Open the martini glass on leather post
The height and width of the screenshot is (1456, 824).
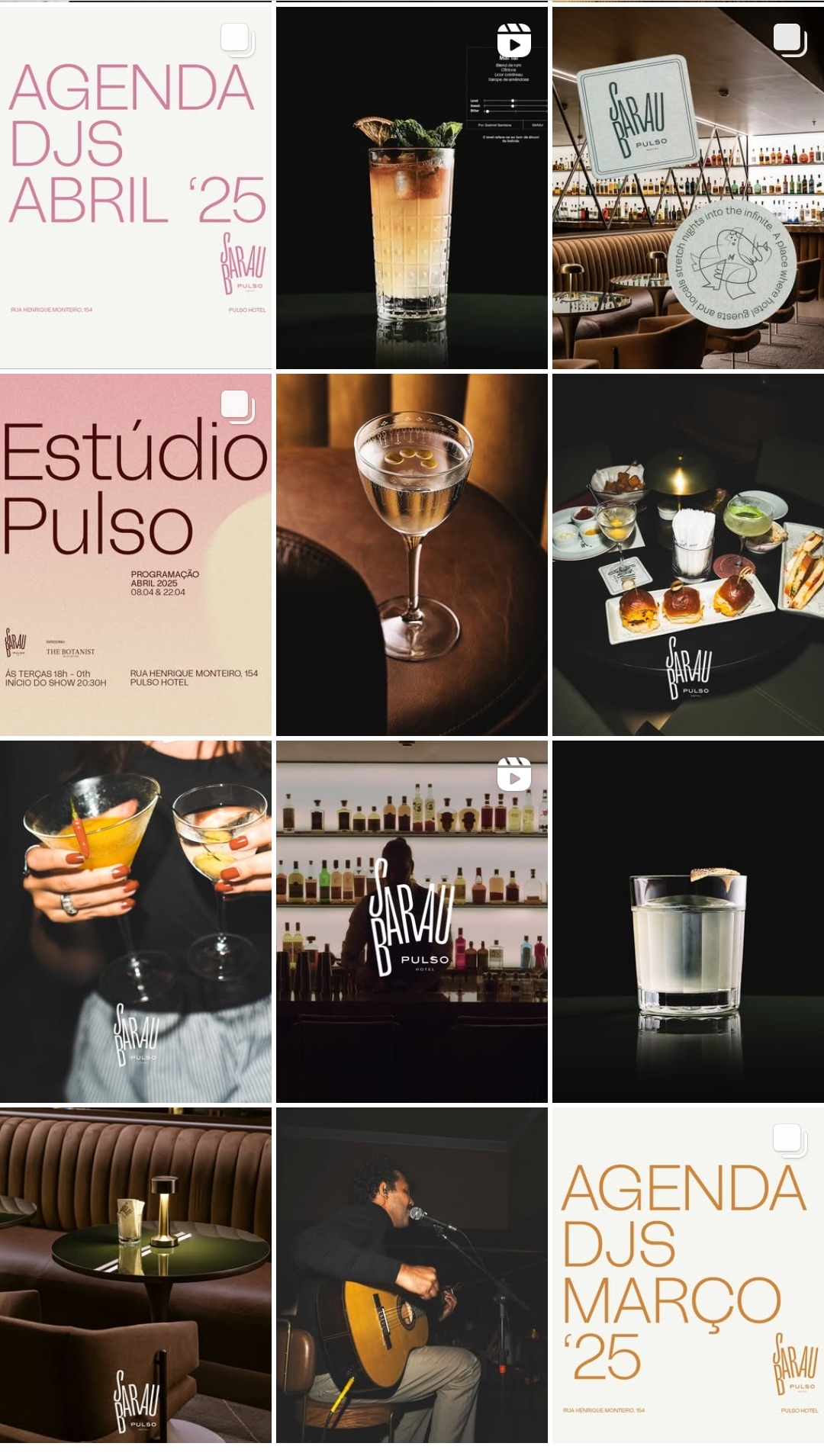412,554
